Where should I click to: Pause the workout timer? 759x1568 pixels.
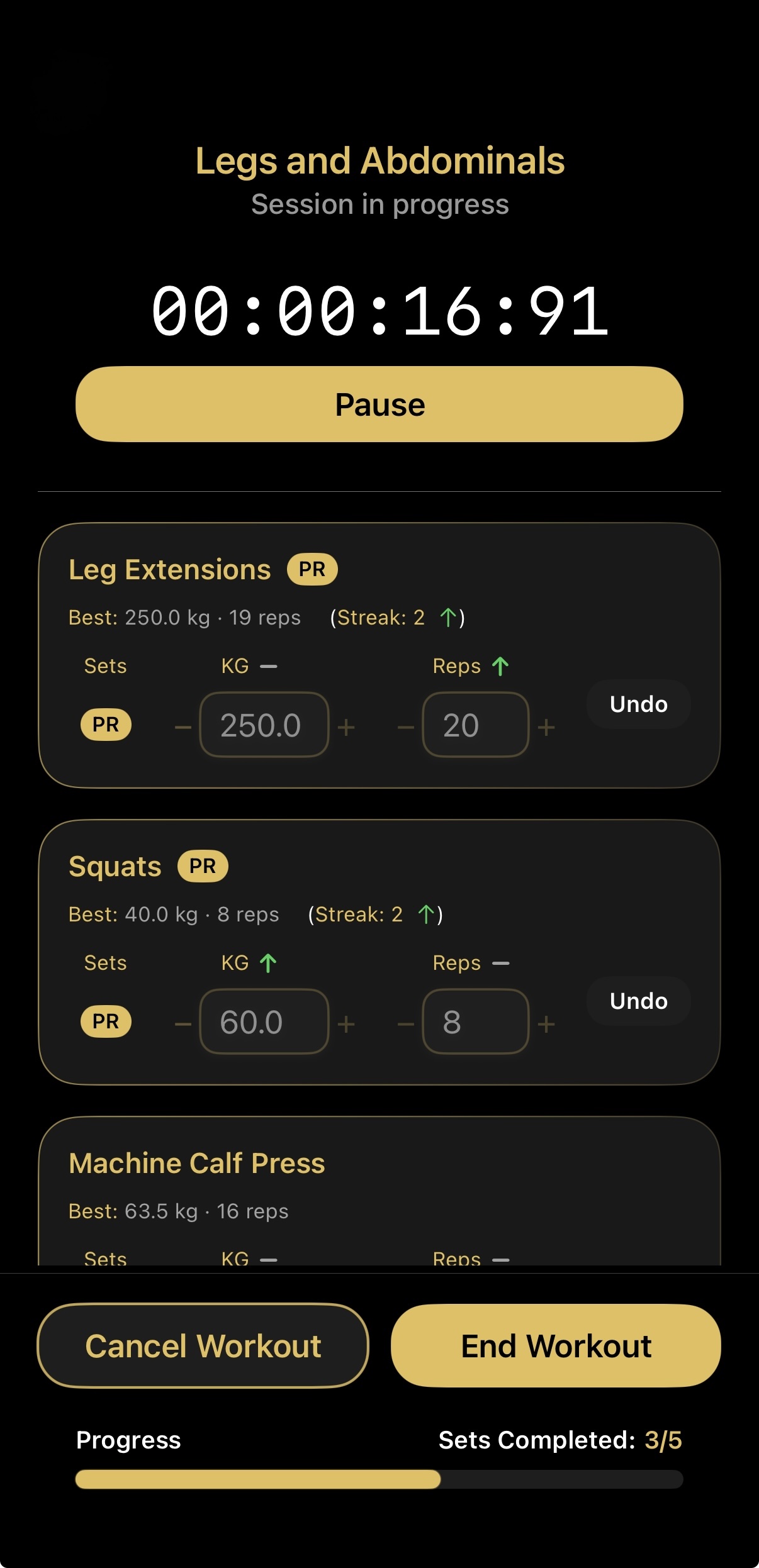click(379, 404)
